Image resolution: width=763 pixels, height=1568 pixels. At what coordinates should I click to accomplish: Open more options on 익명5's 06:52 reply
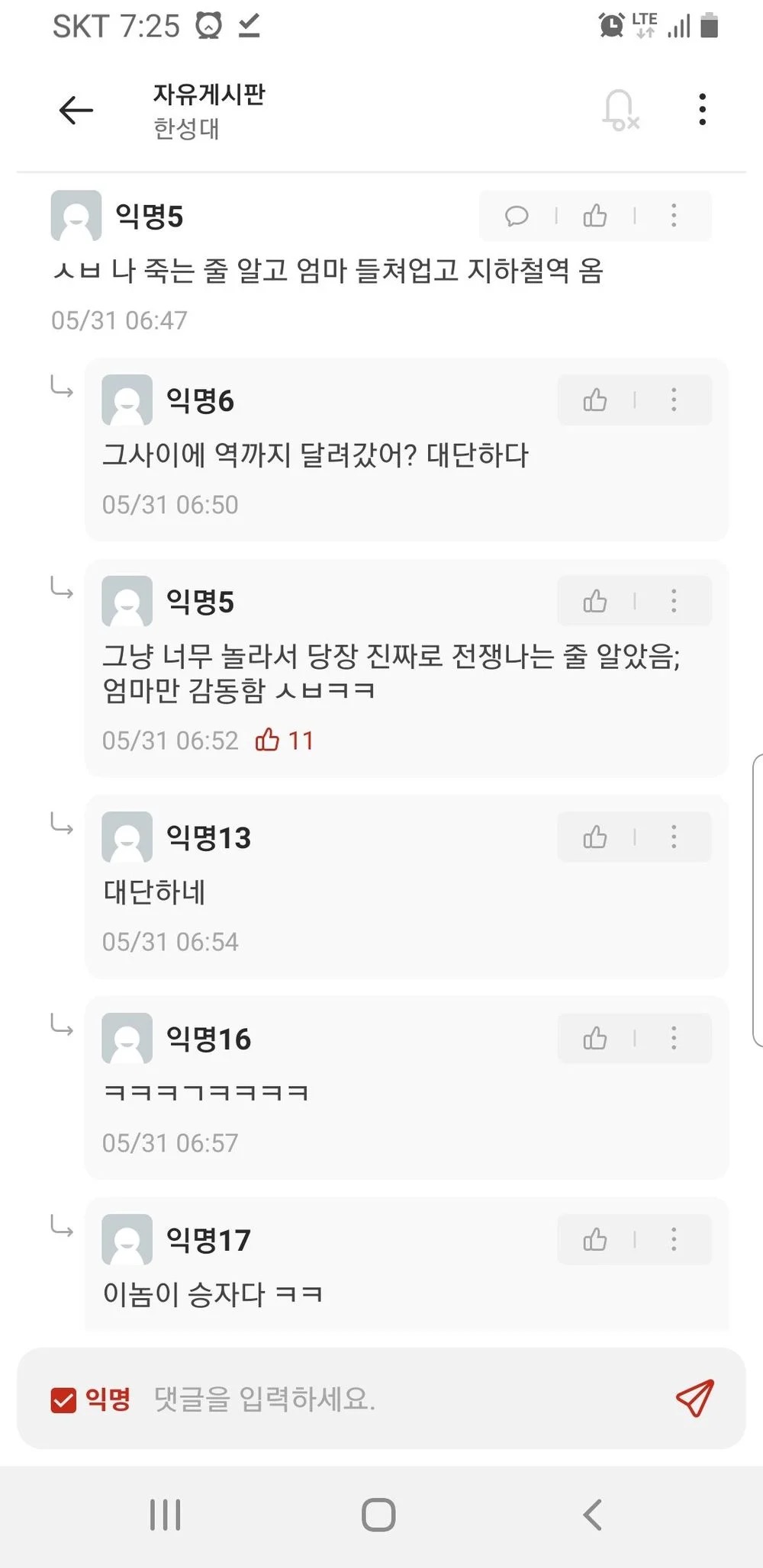tap(674, 602)
